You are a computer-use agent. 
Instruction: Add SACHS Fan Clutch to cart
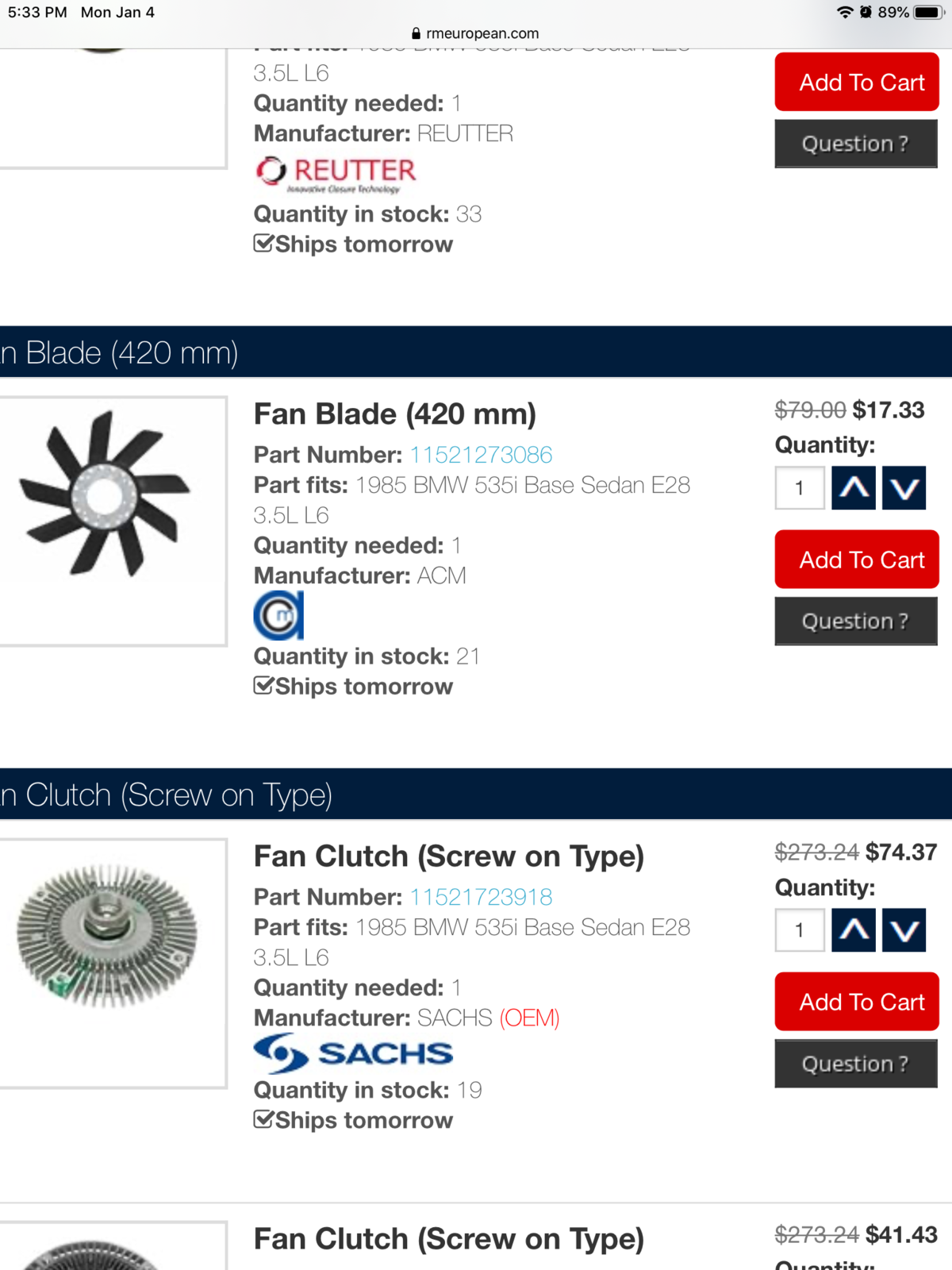[x=857, y=1002]
